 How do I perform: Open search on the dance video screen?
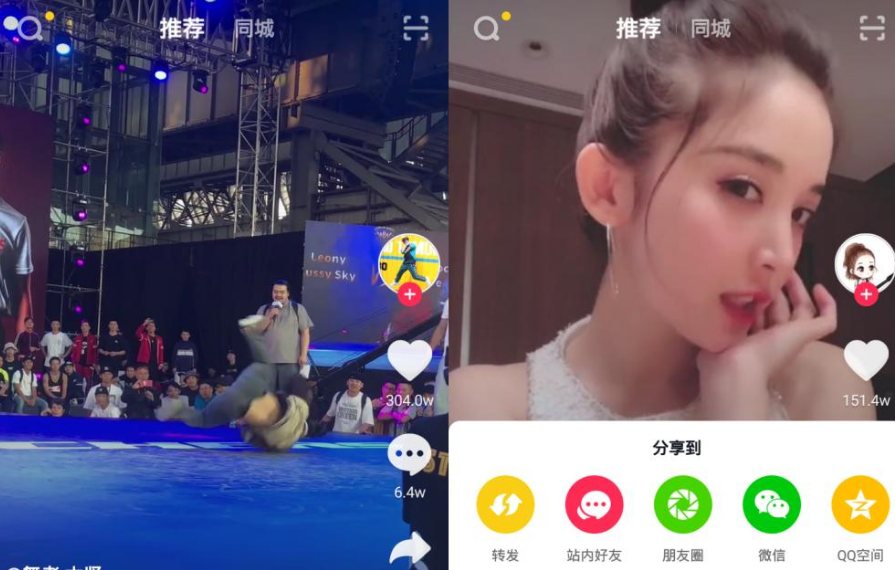[30, 28]
